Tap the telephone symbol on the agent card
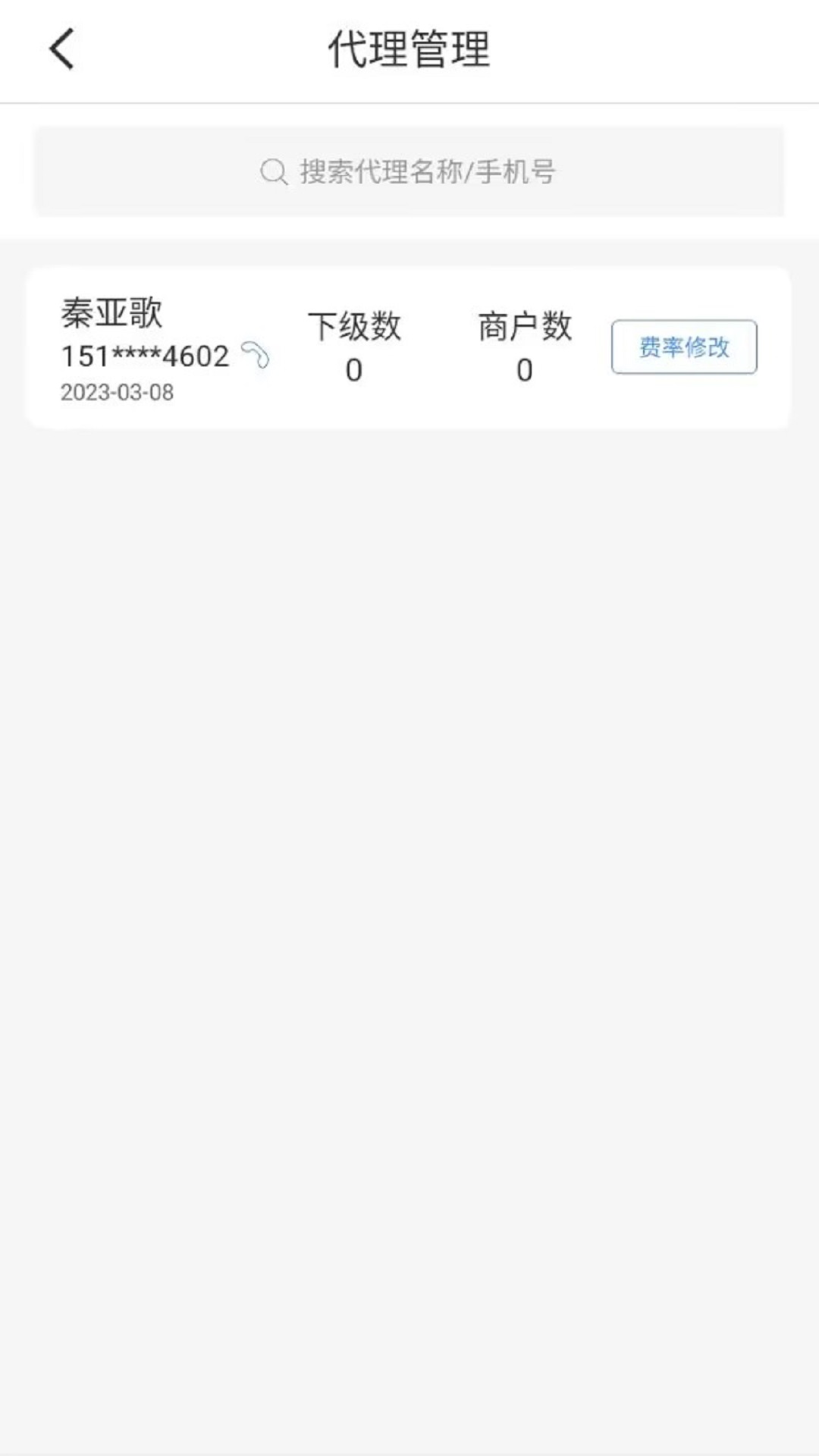 pyautogui.click(x=255, y=355)
